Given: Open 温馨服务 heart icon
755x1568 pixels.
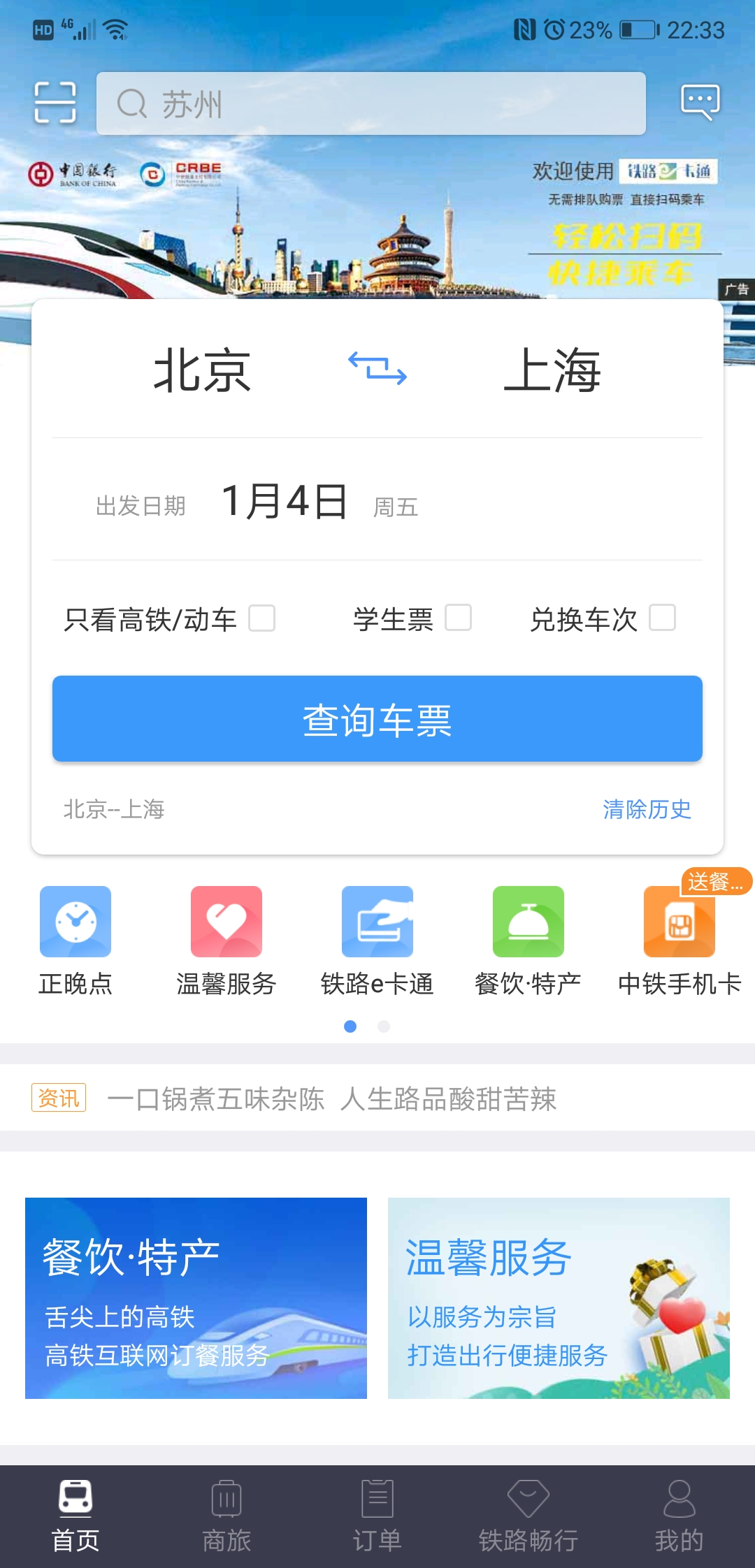Looking at the screenshot, I should [x=226, y=921].
